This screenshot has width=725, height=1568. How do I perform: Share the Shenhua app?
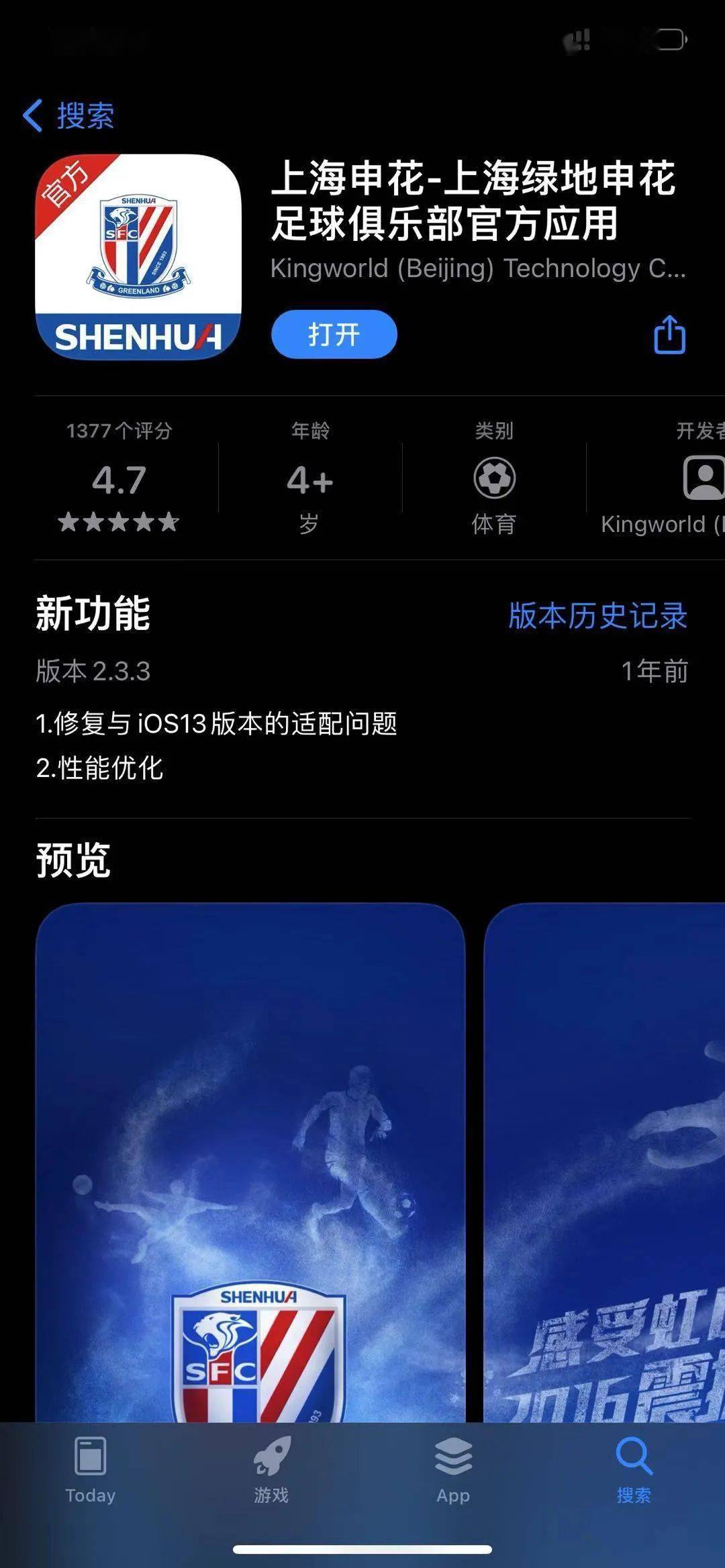click(669, 334)
